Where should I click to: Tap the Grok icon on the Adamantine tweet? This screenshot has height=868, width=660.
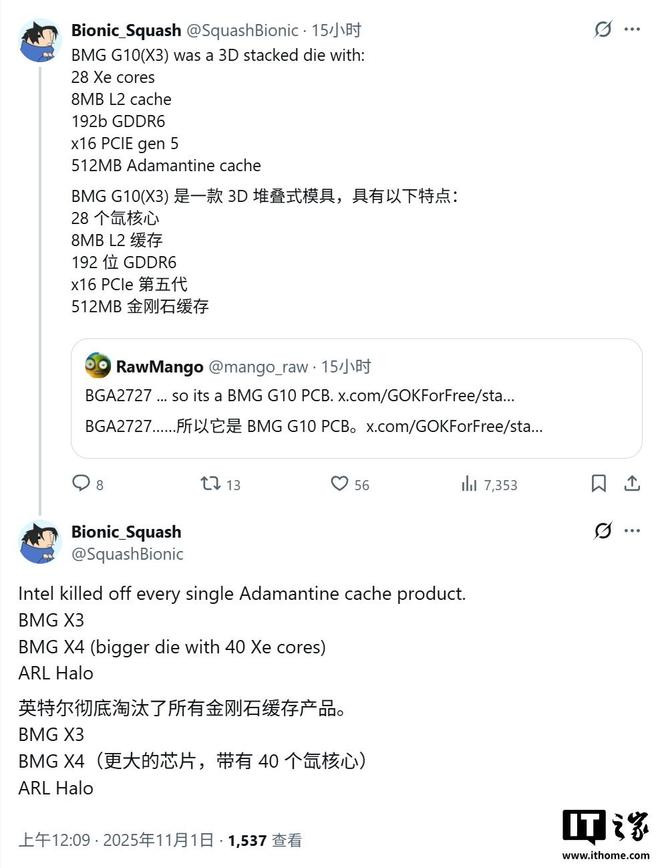coord(602,531)
